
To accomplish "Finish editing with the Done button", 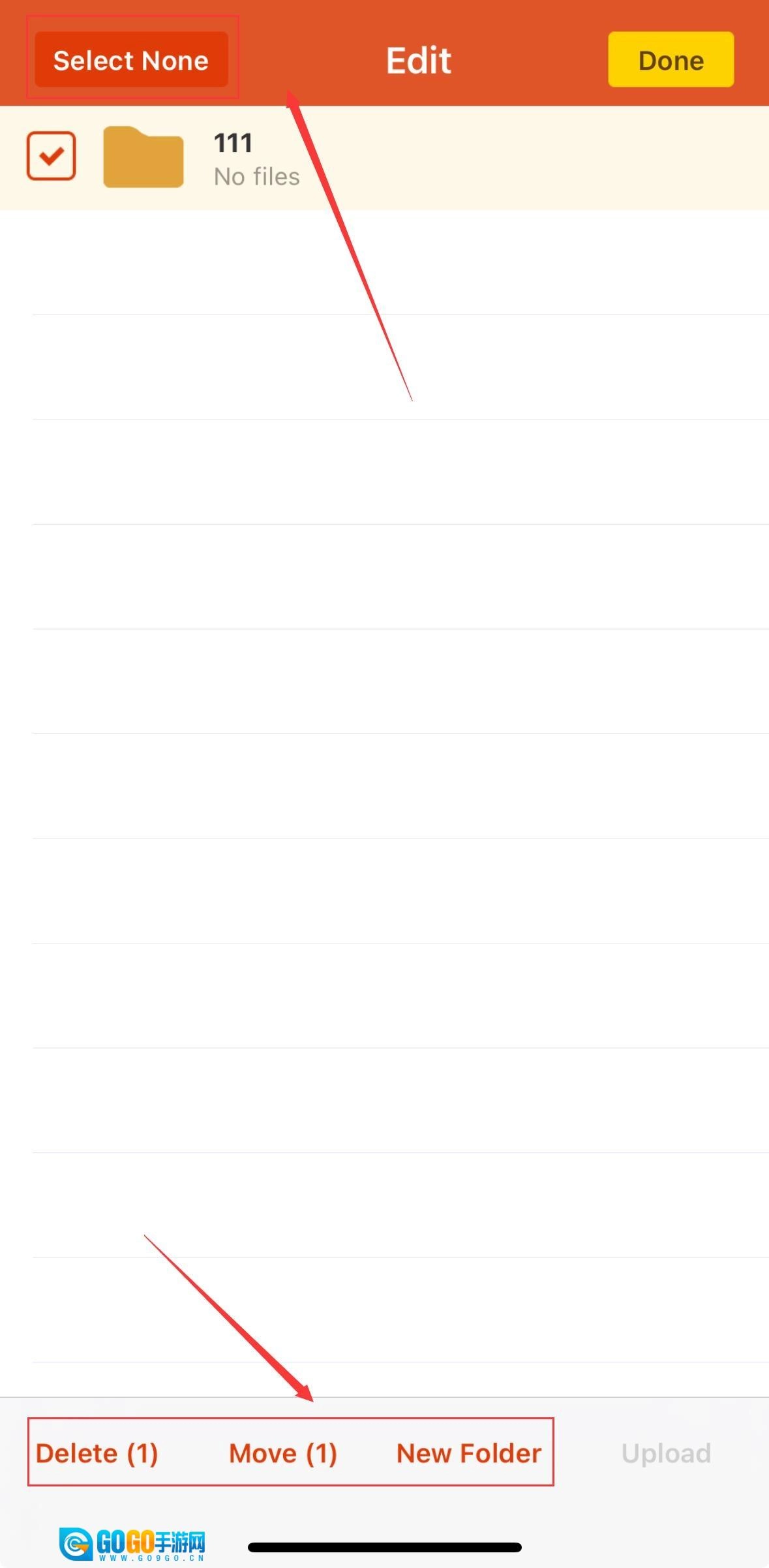I will (x=671, y=60).
